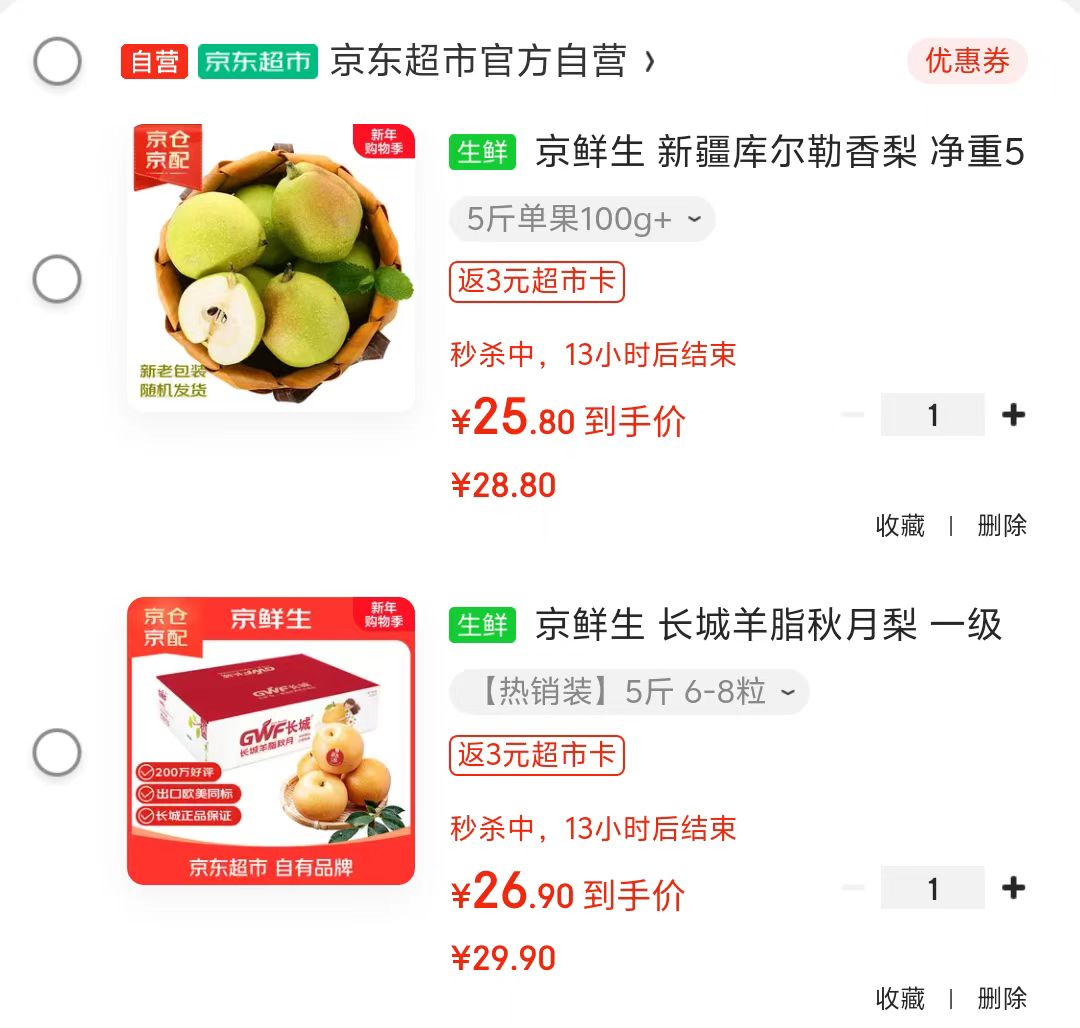Edit quantity field for 库尔勒香梨
Image resolution: width=1080 pixels, height=1028 pixels.
(932, 415)
